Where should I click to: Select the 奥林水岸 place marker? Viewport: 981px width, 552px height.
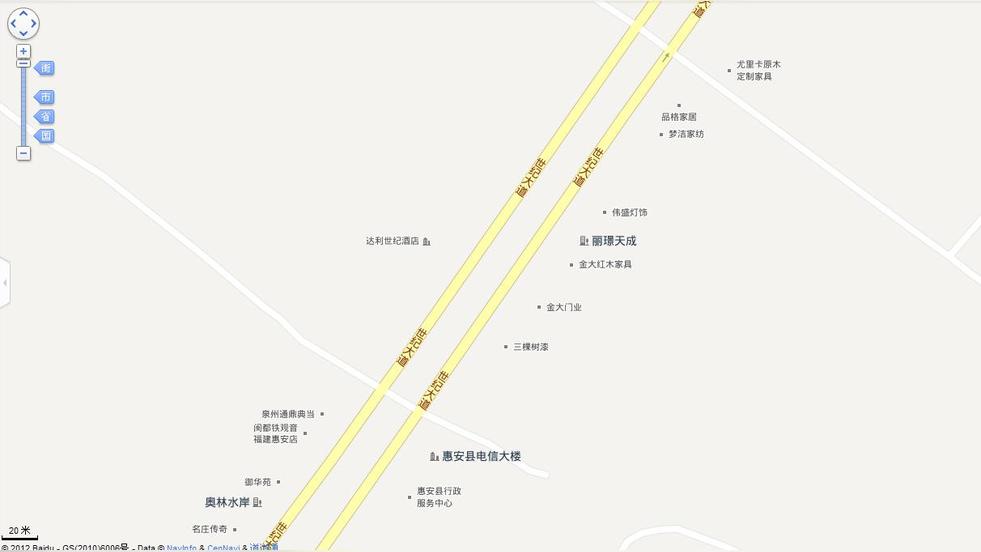tap(257, 502)
